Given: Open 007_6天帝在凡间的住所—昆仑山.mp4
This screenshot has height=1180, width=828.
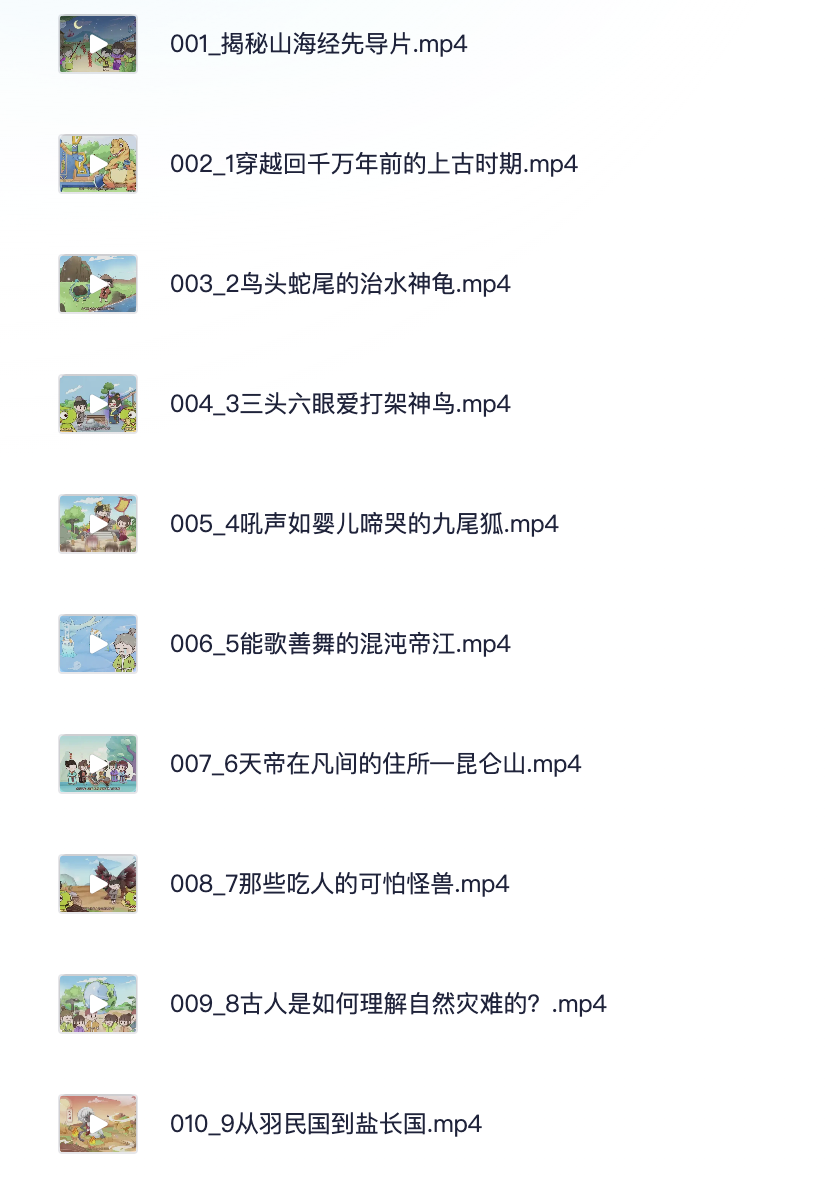Looking at the screenshot, I should 375,764.
